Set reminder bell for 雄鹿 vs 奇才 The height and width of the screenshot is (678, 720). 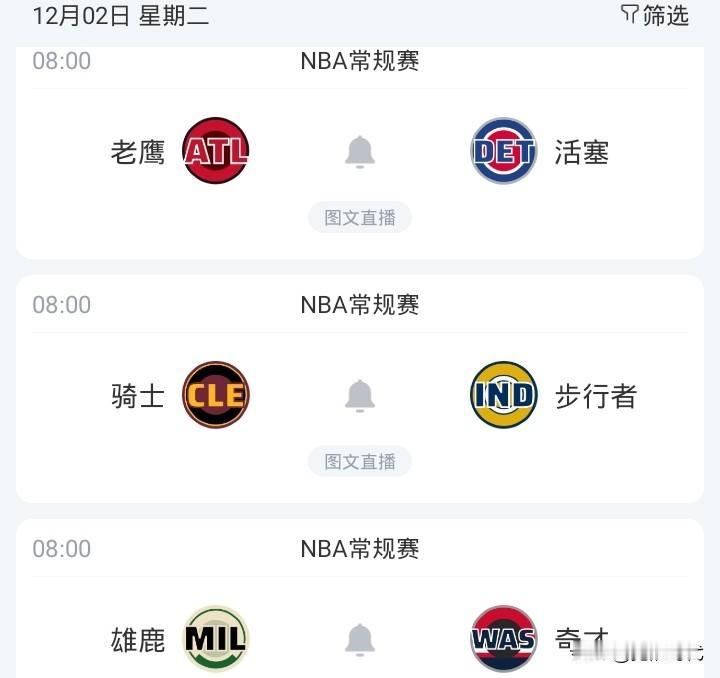(x=360, y=640)
